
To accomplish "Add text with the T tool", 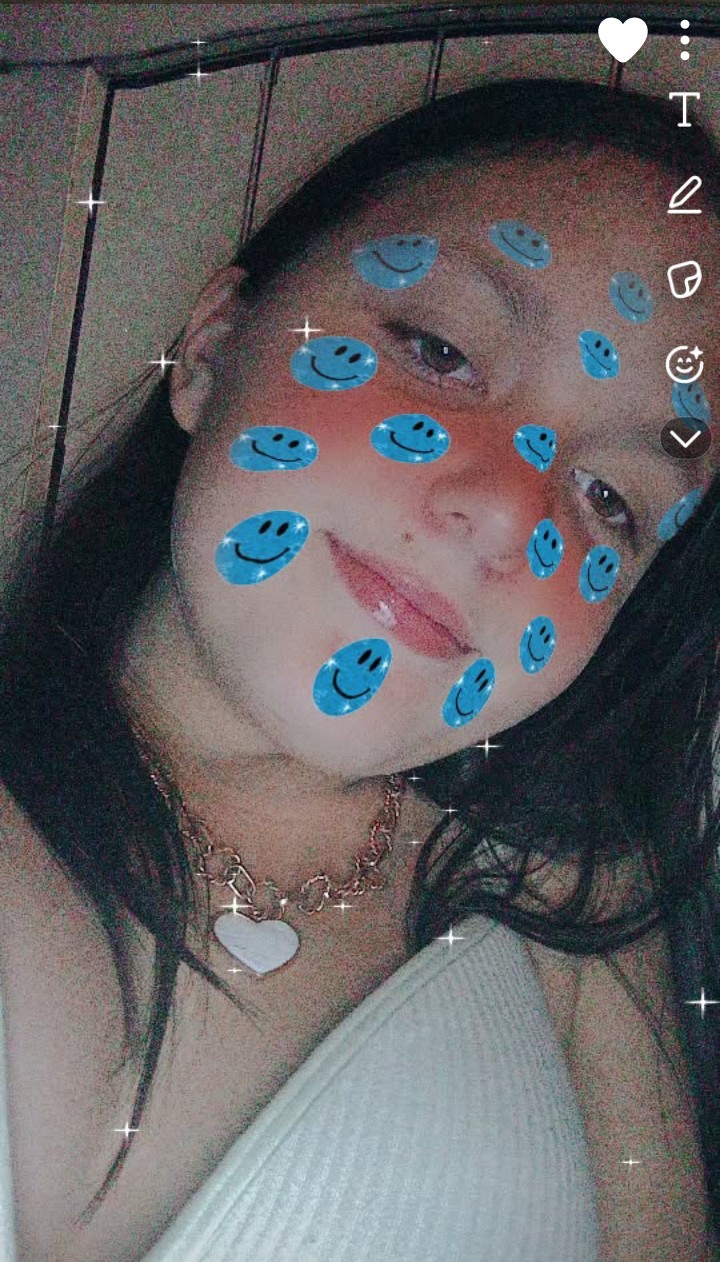I will point(685,109).
